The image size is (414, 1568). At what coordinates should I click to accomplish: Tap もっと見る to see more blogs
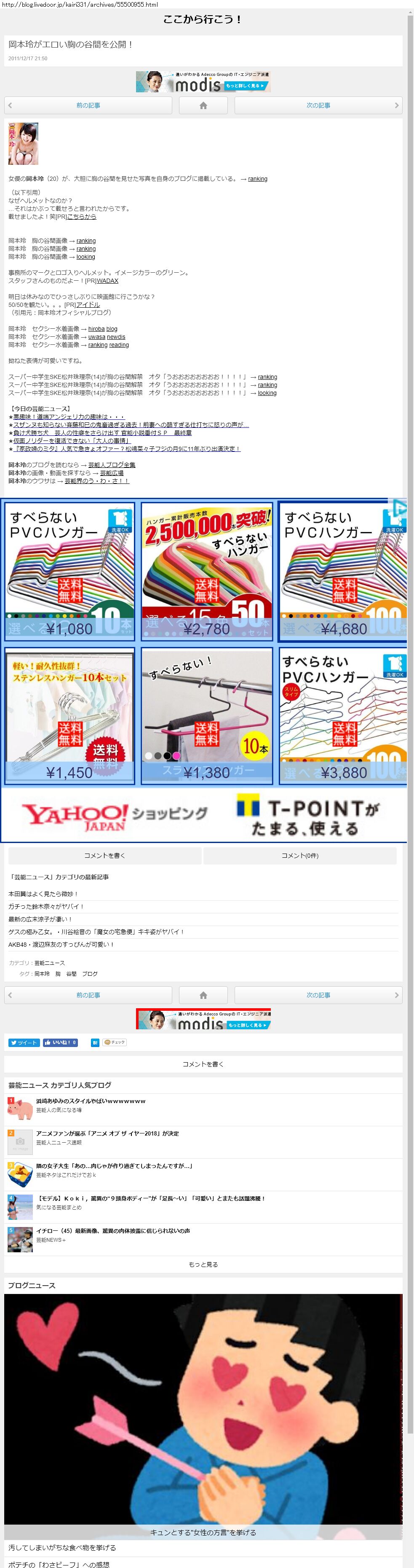(203, 1264)
